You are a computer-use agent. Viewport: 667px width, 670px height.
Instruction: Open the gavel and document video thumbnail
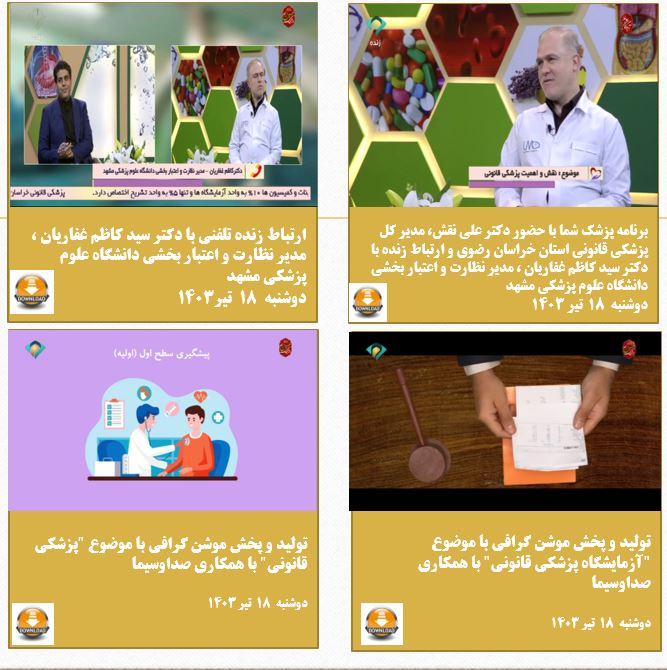click(503, 419)
